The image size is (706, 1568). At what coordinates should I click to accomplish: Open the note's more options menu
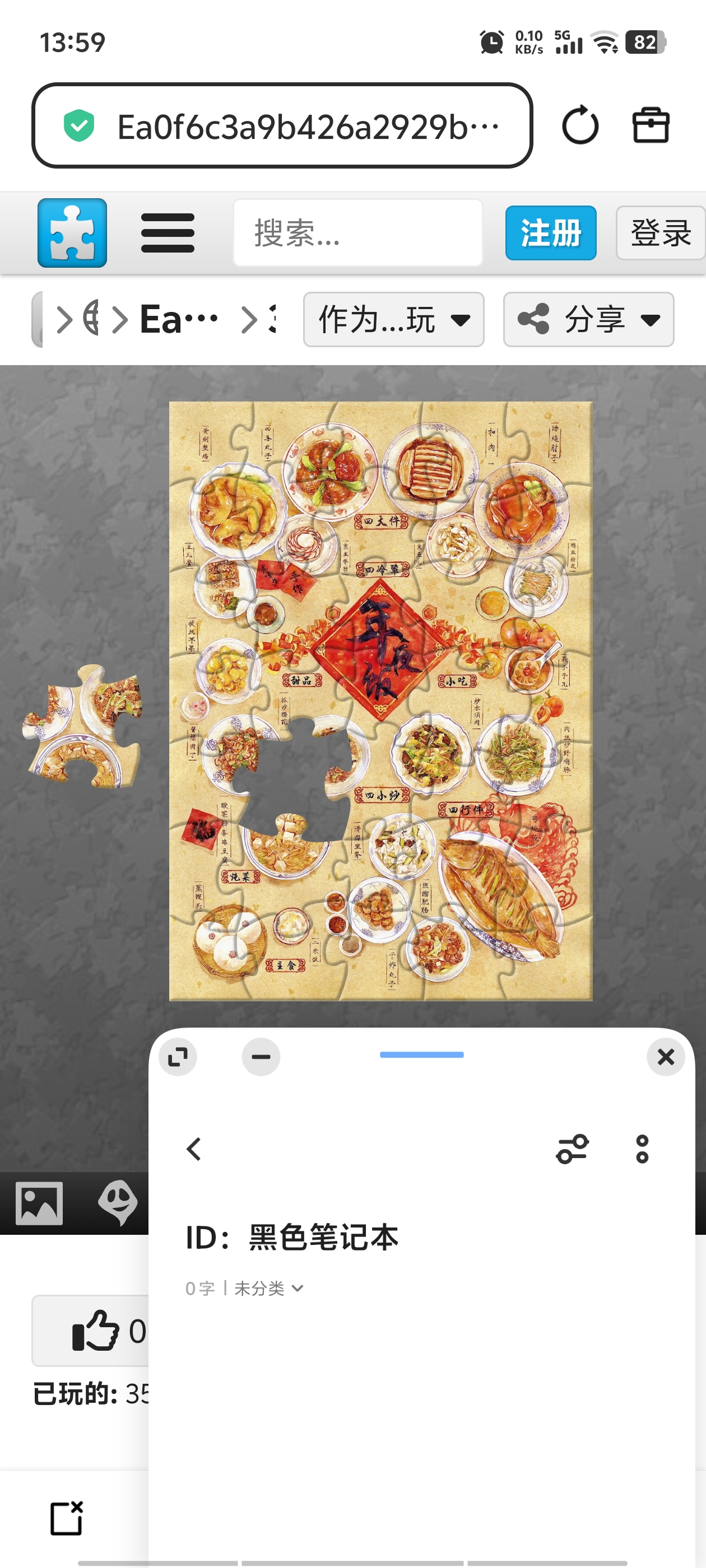tap(642, 1149)
